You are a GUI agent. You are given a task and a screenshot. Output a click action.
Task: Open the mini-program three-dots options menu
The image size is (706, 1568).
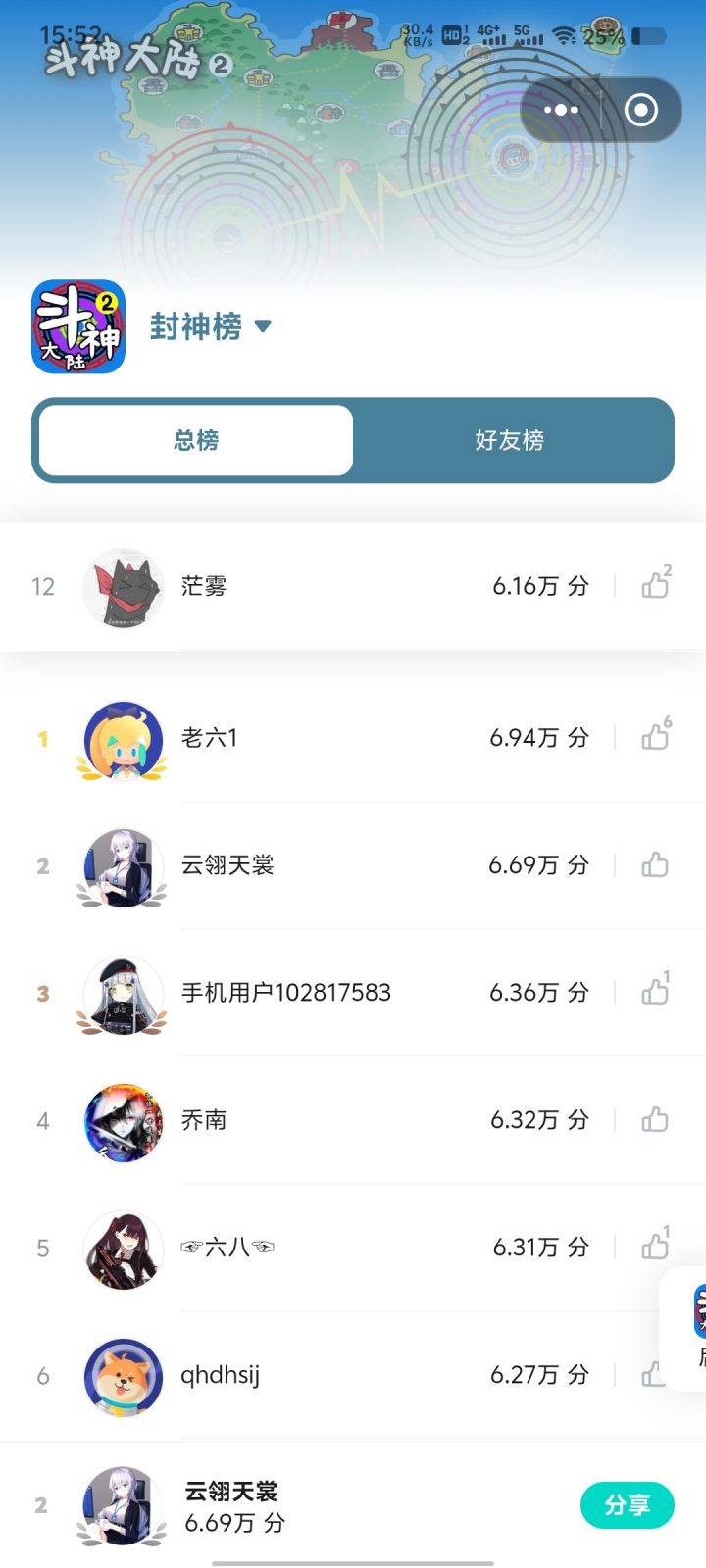(x=559, y=109)
